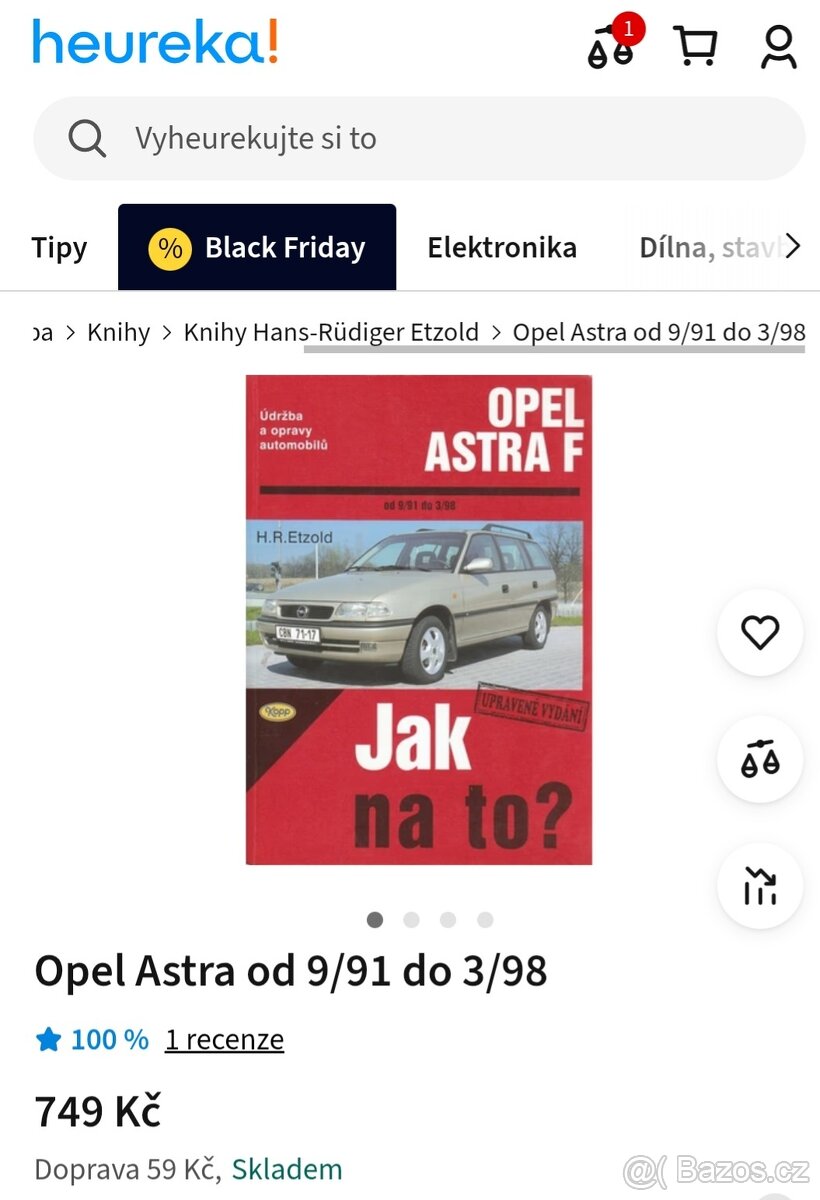Open the price history chart icon
Viewport: 820px width, 1200px height.
760,885
